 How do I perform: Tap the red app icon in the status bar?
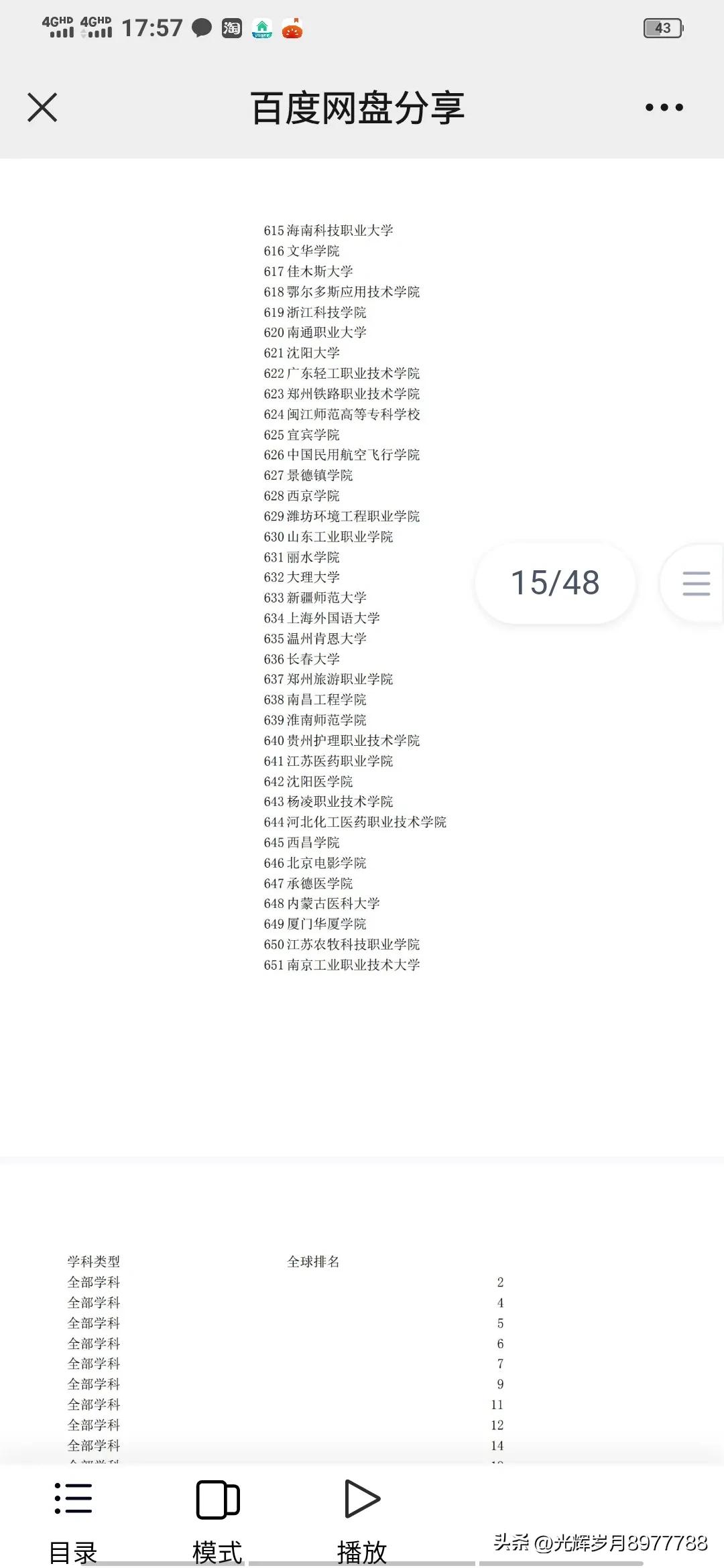coord(293,29)
